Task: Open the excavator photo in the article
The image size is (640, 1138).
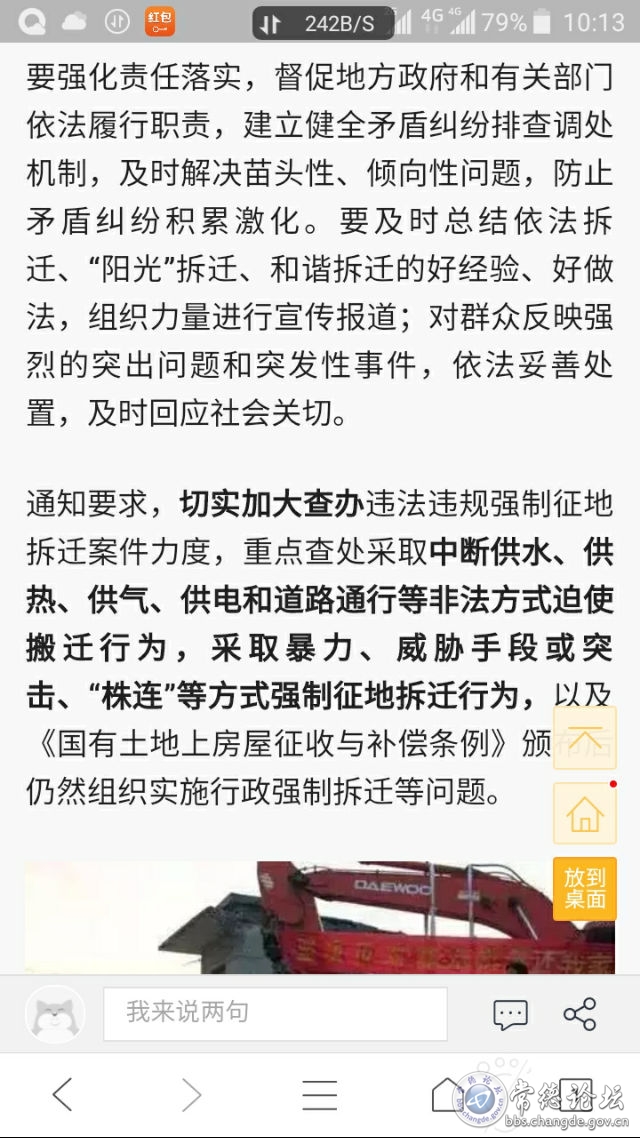Action: tap(320, 917)
